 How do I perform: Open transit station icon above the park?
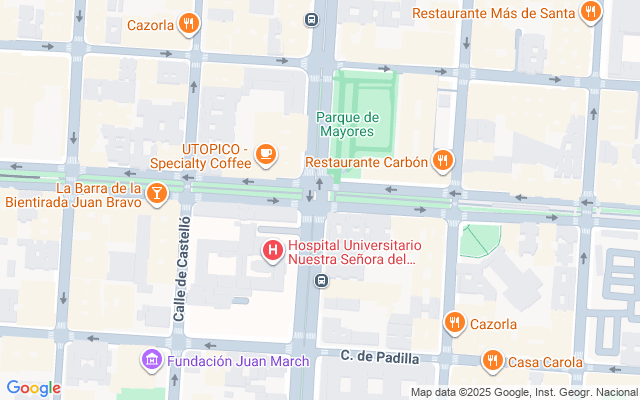[x=312, y=19]
